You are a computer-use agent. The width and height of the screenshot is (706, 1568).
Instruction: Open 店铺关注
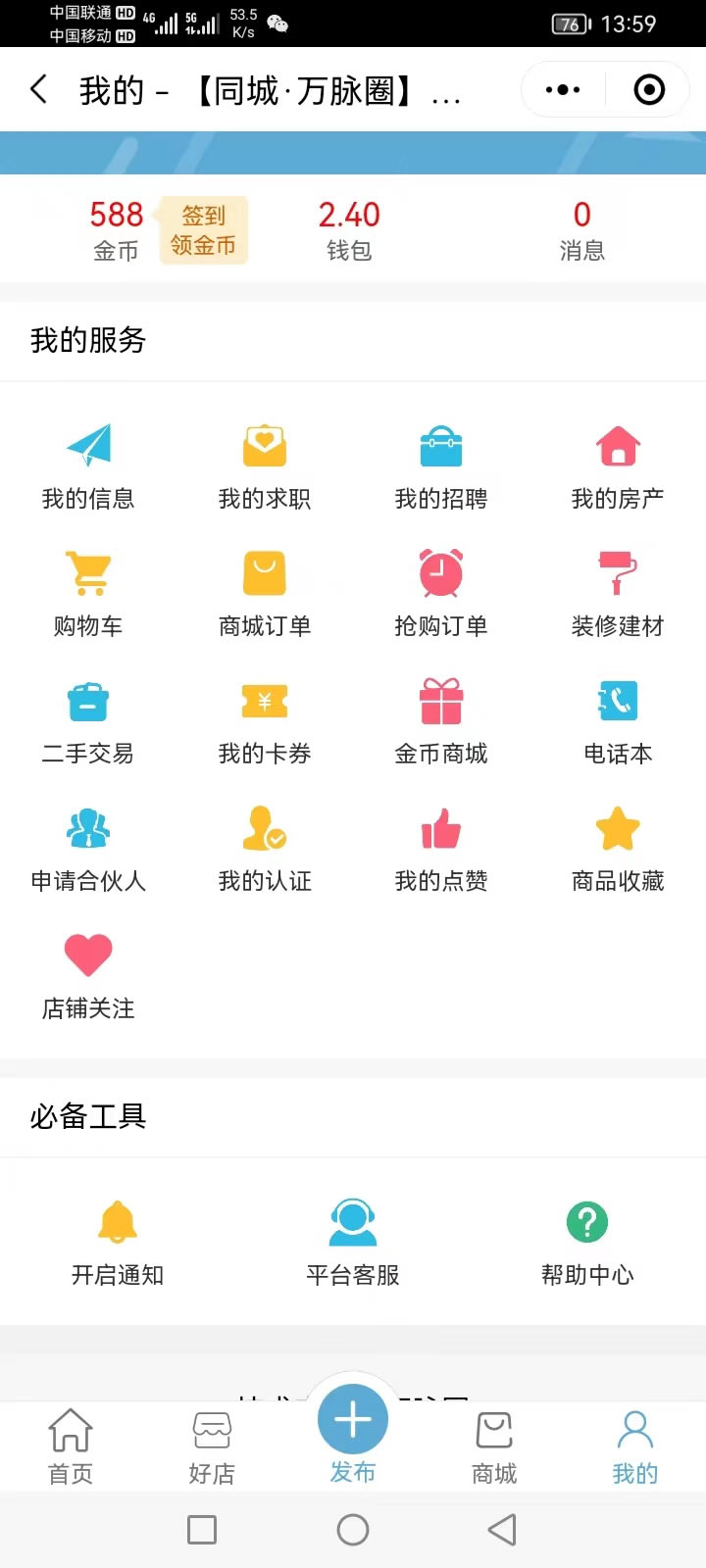point(88,976)
